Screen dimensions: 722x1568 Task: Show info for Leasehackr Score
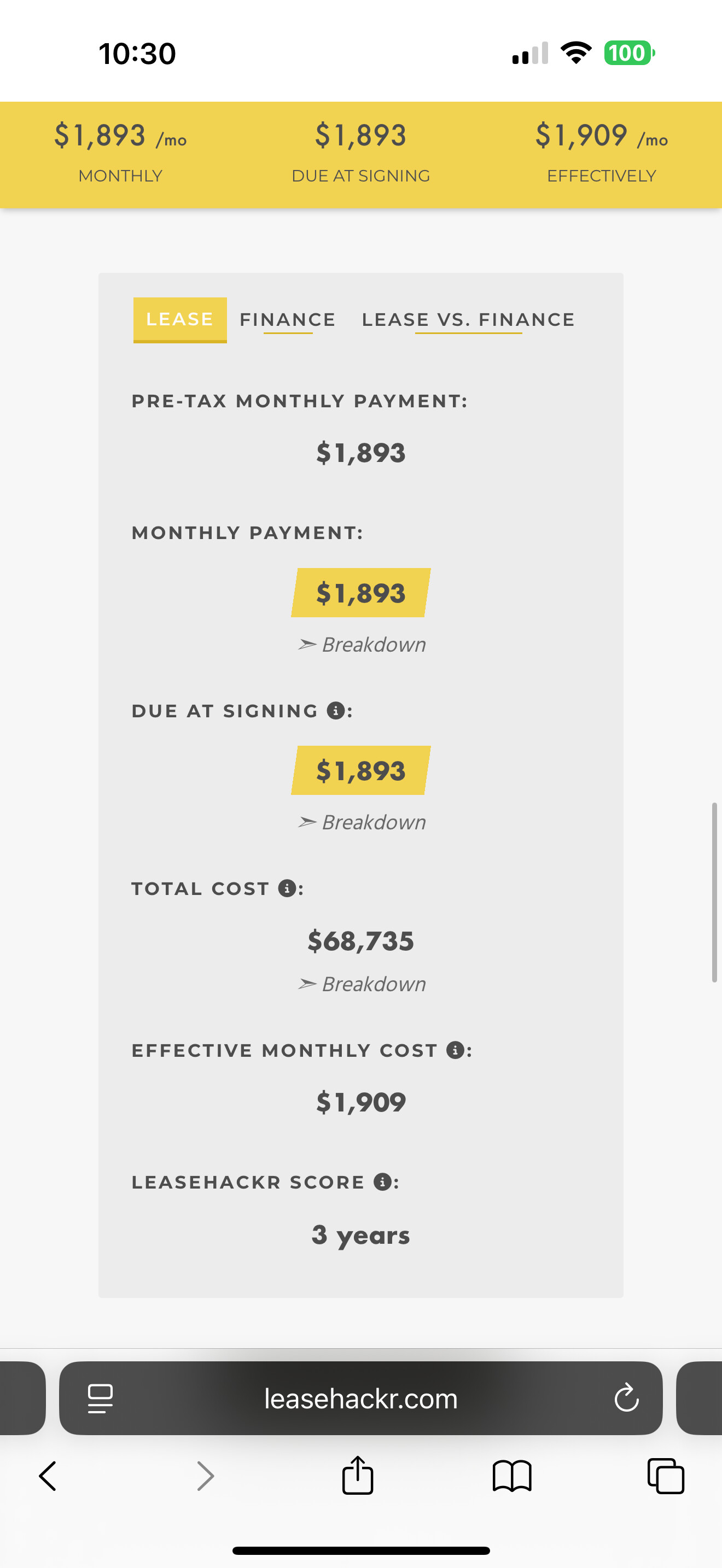[x=382, y=1181]
